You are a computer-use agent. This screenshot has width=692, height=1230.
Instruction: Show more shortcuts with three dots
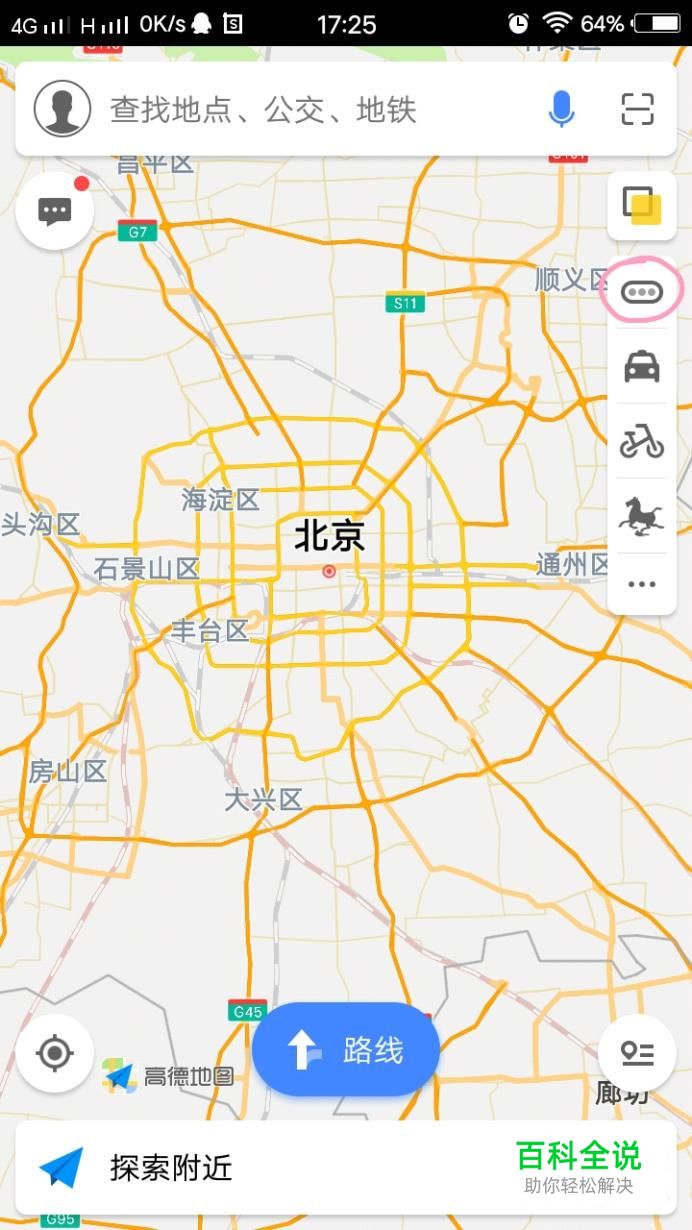point(642,584)
